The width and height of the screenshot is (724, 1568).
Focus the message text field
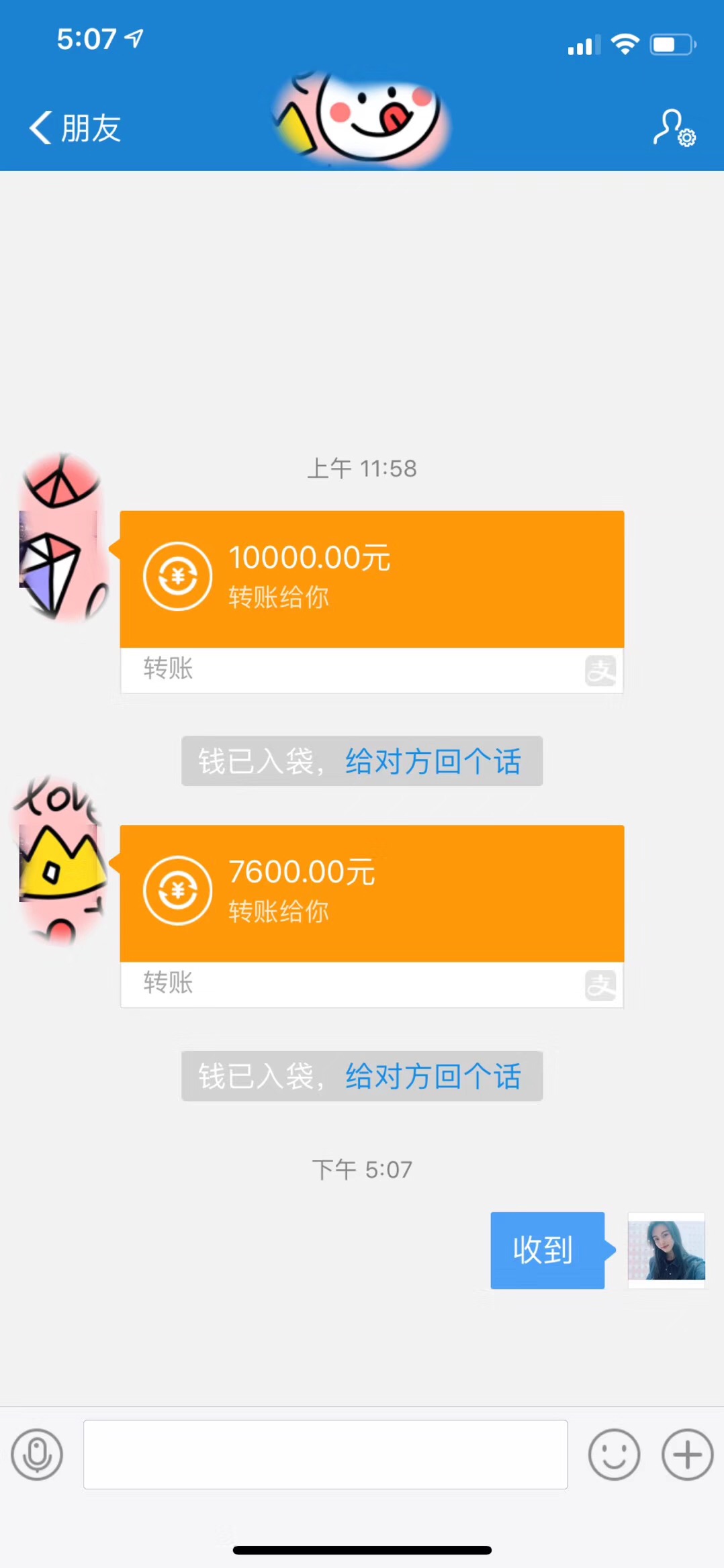(325, 1455)
